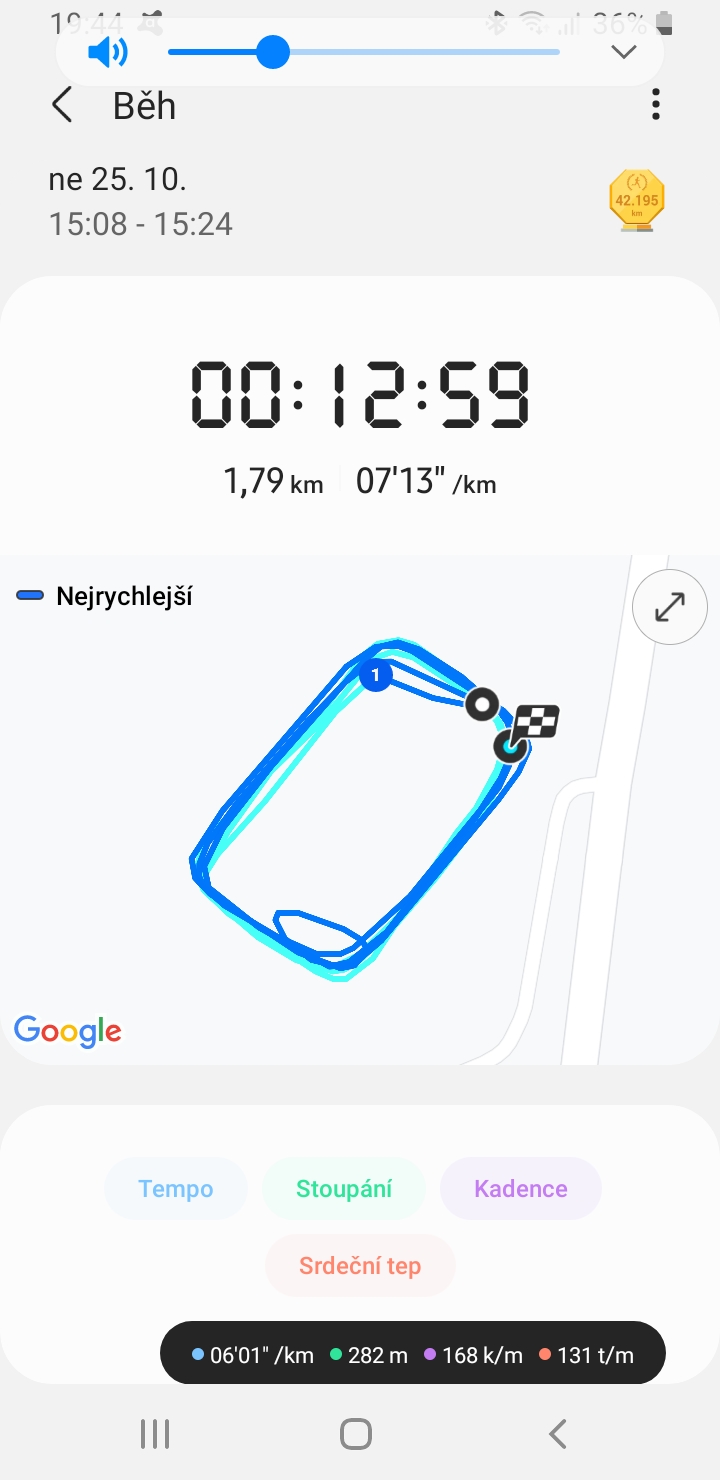Viewport: 720px width, 1480px height.
Task: Expand the volume panel chevron
Action: click(624, 52)
